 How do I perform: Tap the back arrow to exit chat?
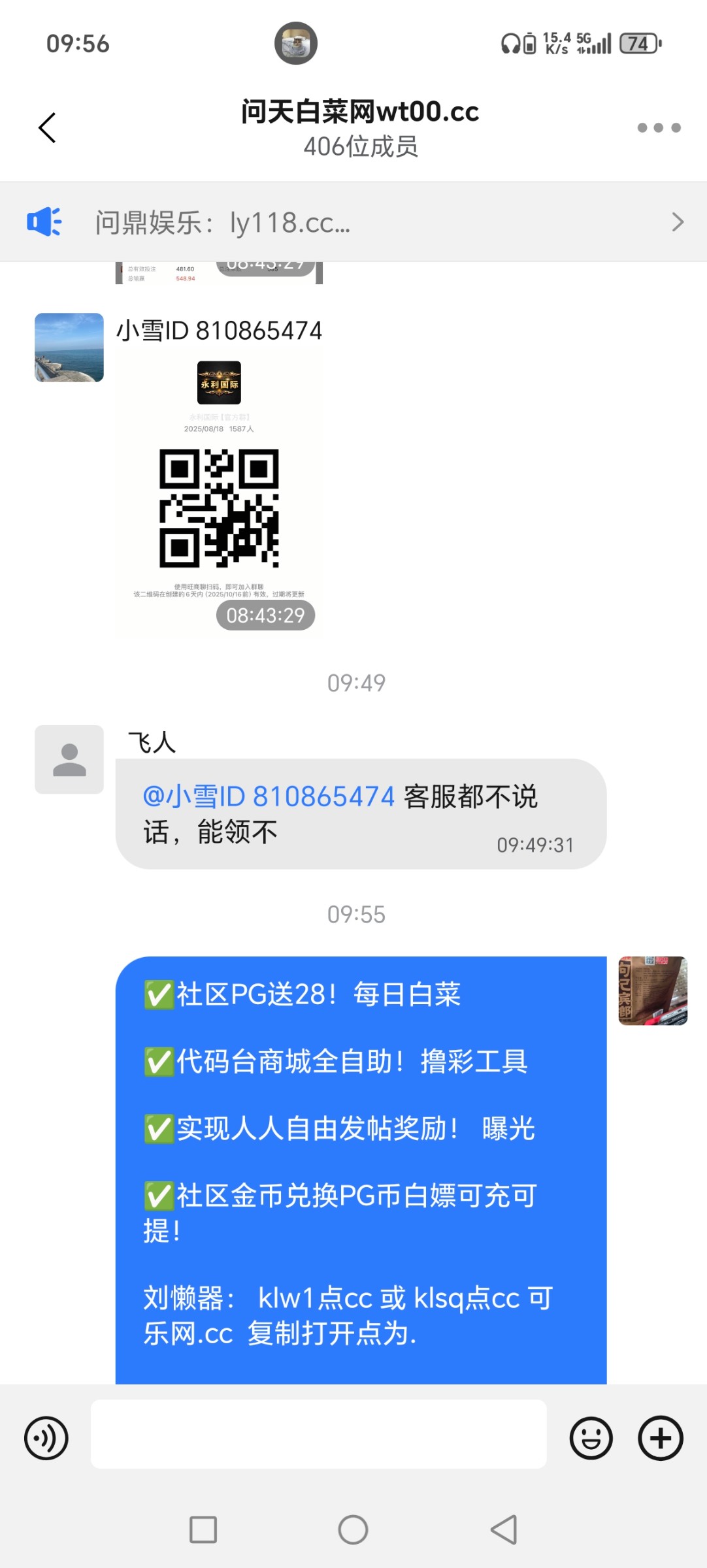(46, 128)
